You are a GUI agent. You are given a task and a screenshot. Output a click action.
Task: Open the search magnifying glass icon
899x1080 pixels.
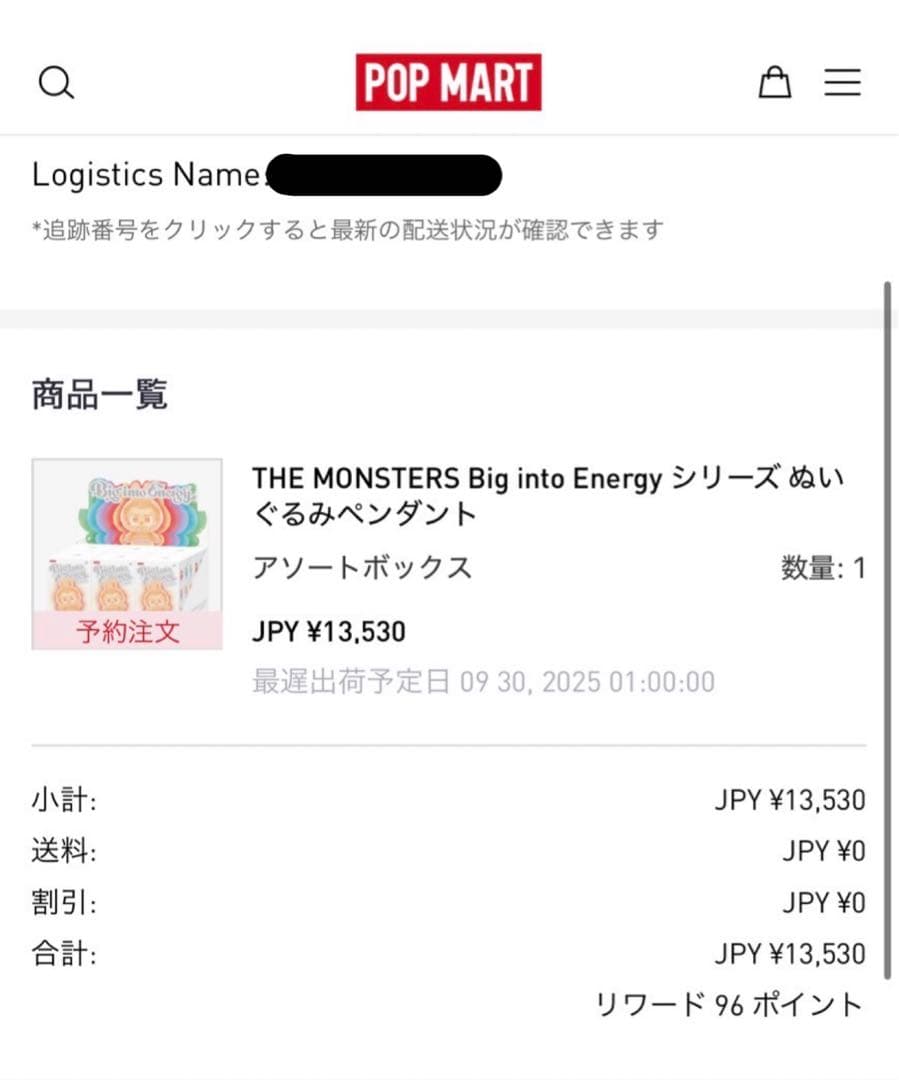pyautogui.click(x=57, y=82)
